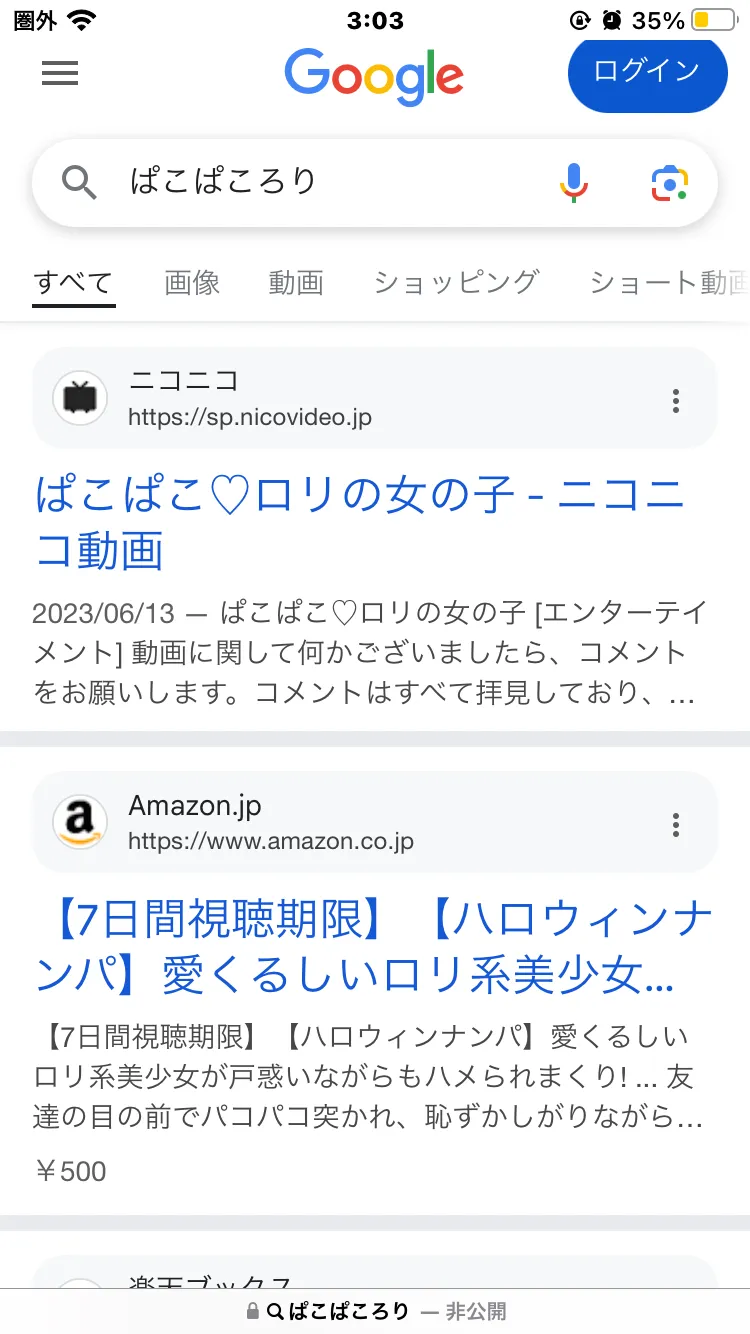The width and height of the screenshot is (750, 1334).
Task: Start voice search with the microphone
Action: 573,183
